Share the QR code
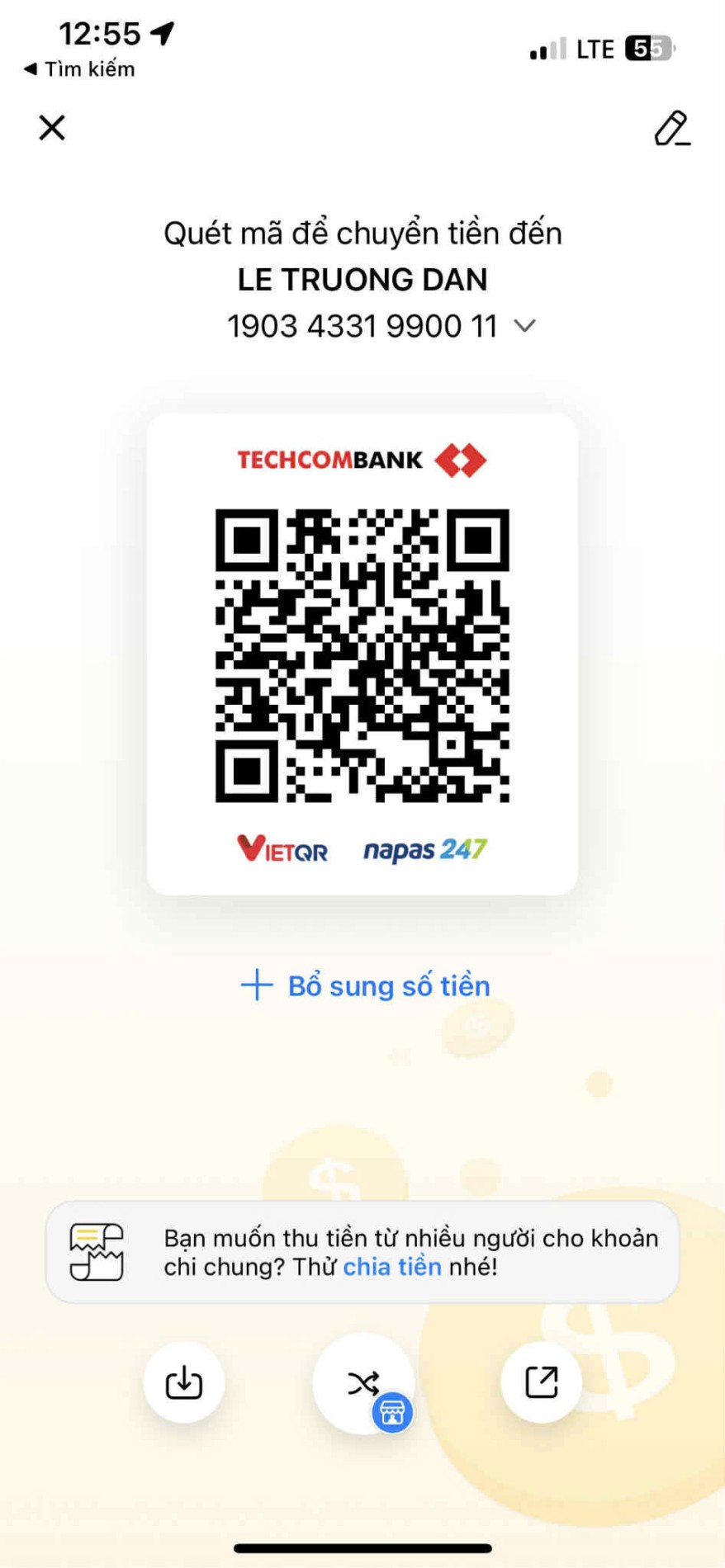725x1568 pixels. click(542, 1382)
